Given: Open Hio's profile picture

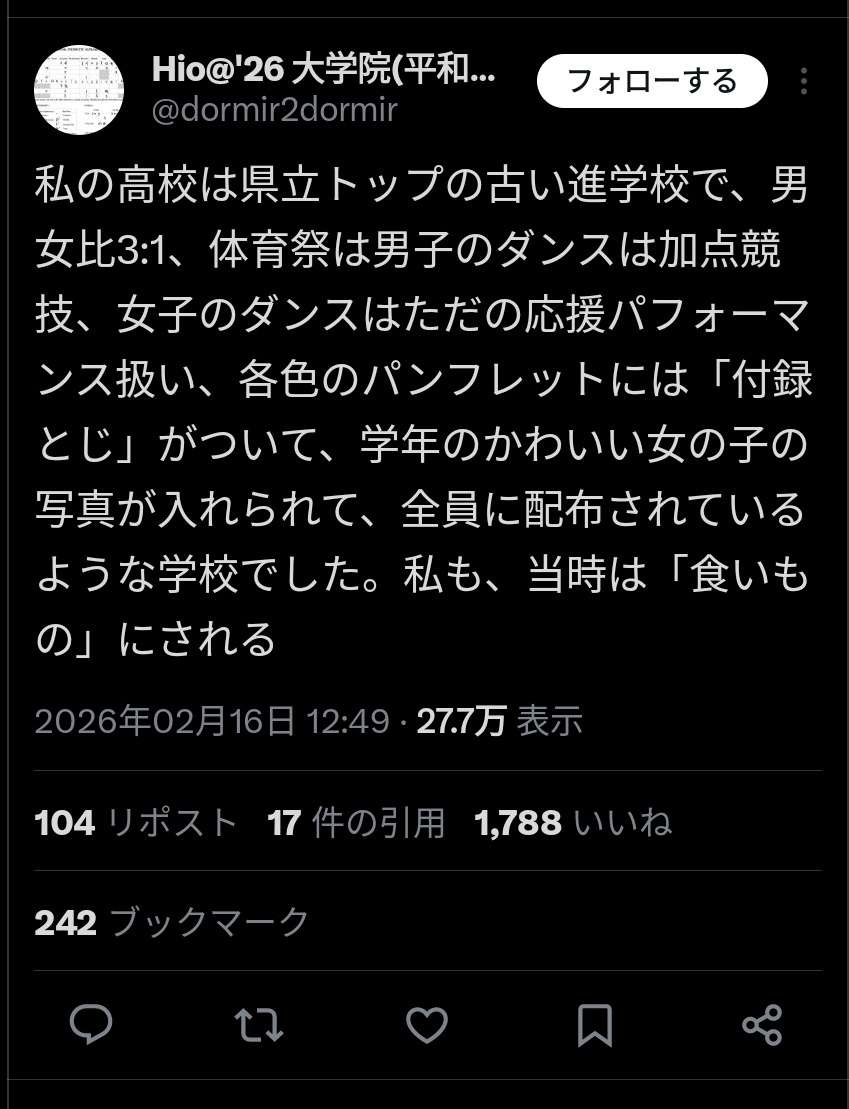Looking at the screenshot, I should pyautogui.click(x=79, y=90).
